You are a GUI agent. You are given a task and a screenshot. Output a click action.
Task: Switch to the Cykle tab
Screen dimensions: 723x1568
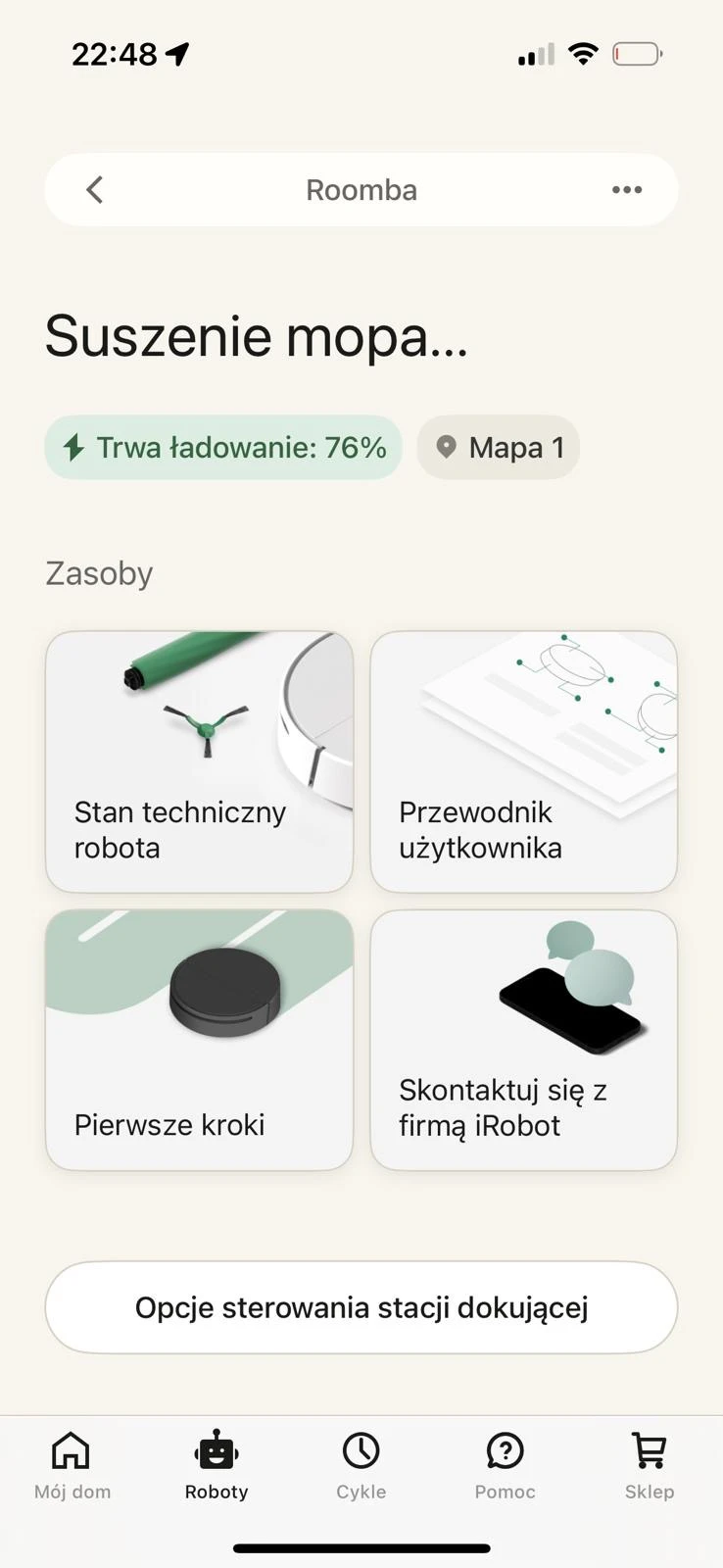[x=361, y=1466]
